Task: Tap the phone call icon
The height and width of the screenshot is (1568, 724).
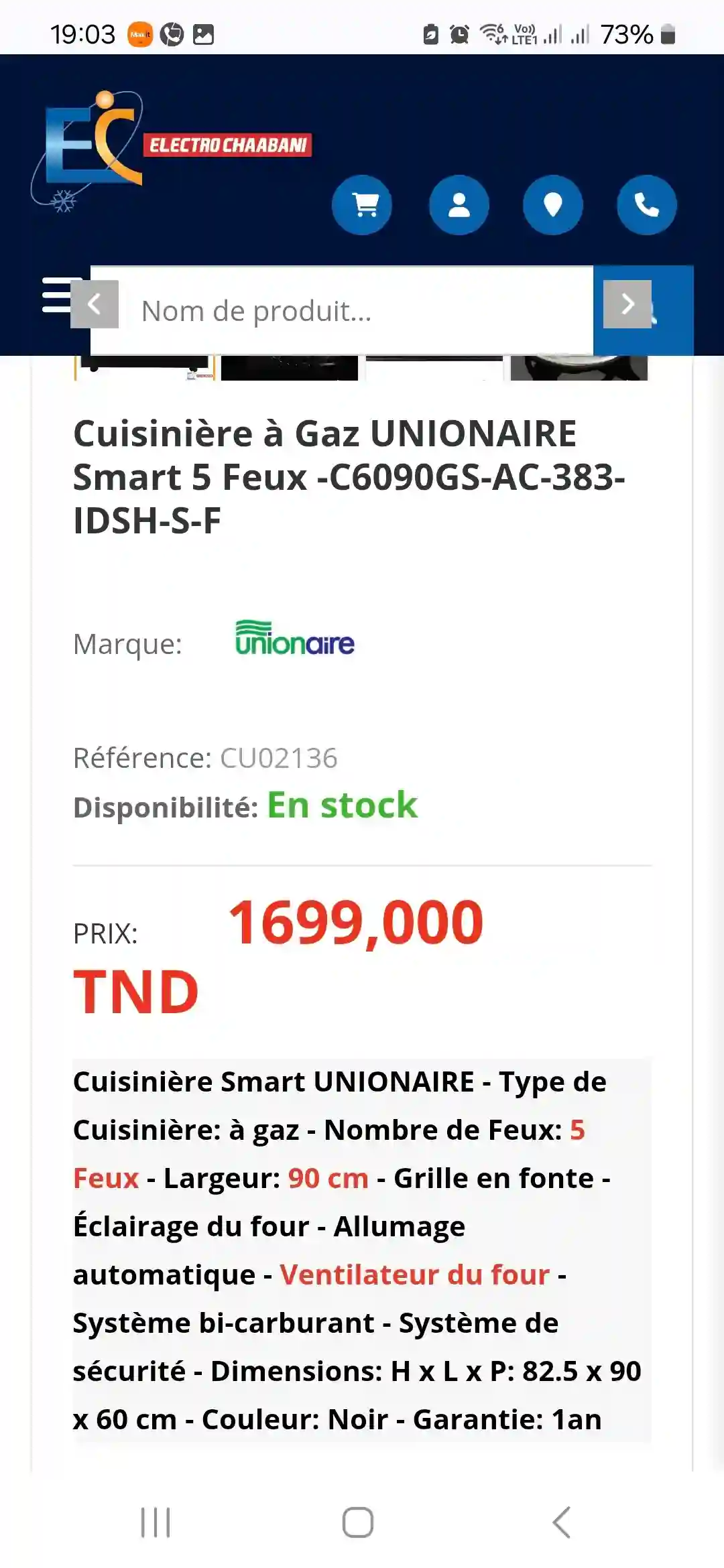Action: click(x=646, y=205)
